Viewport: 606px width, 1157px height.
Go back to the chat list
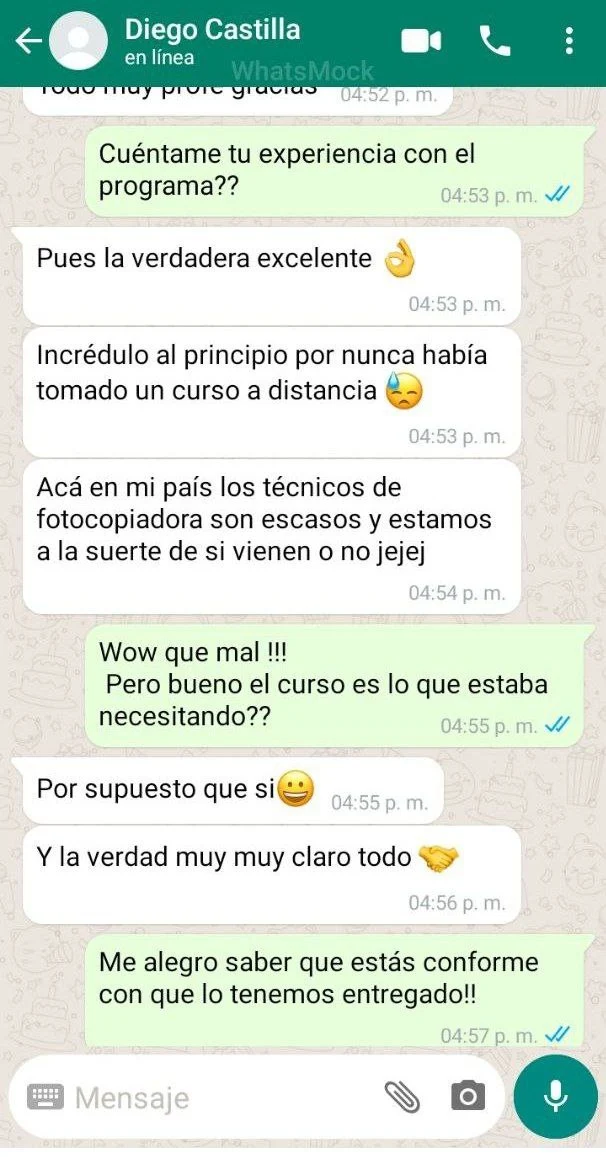[28, 41]
